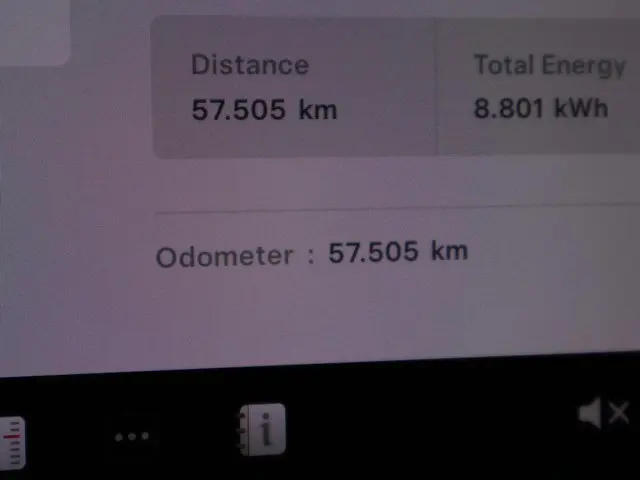Open the three-dots all apps menu
This screenshot has height=480, width=640.
pyautogui.click(x=131, y=436)
